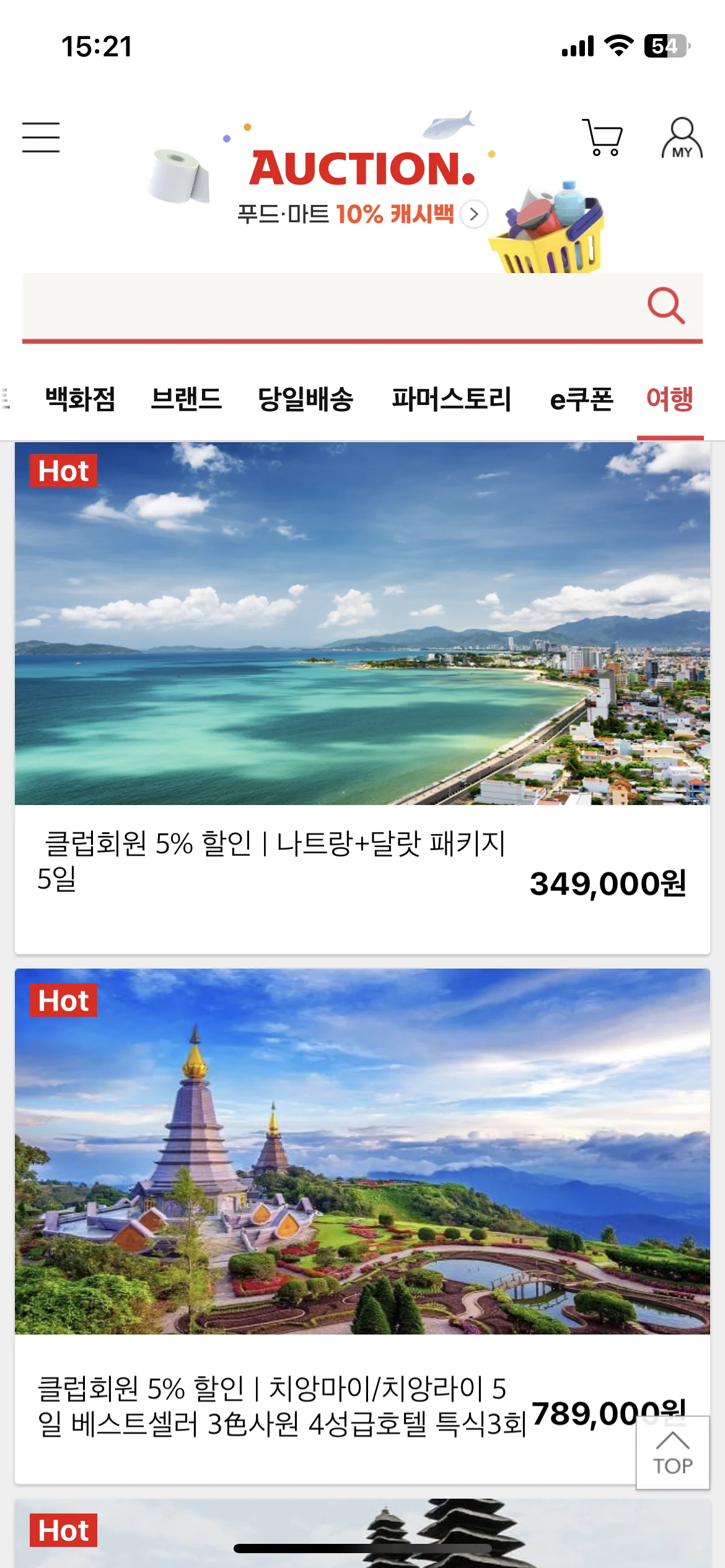725x1568 pixels.
Task: Select the 여행 tab
Action: click(670, 399)
